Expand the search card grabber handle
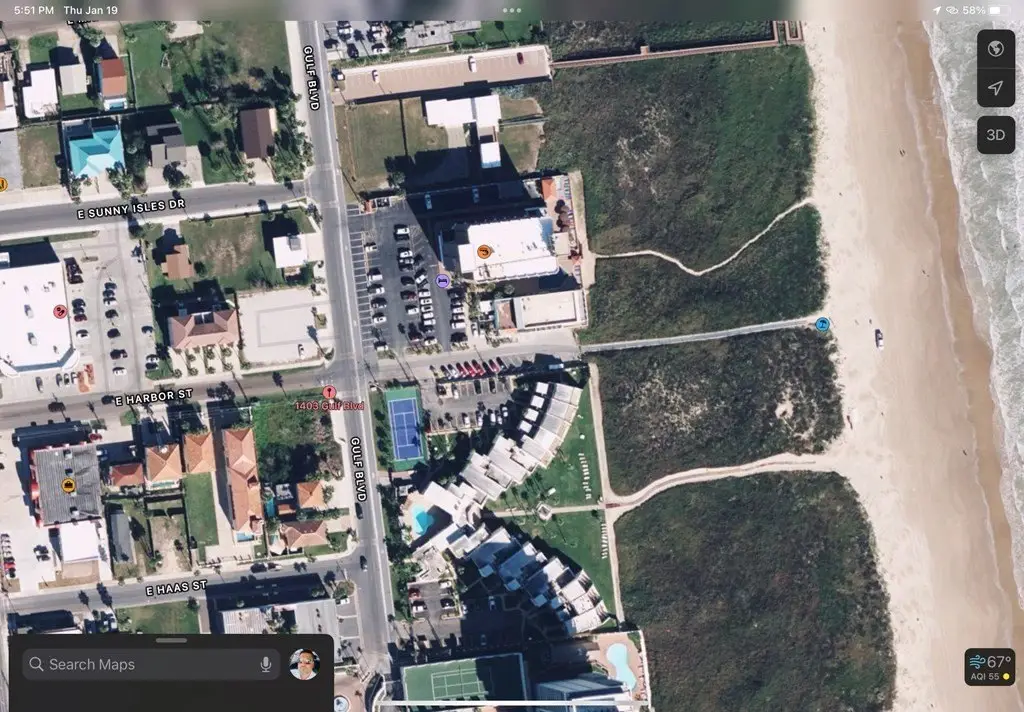The height and width of the screenshot is (712, 1024). [x=171, y=640]
